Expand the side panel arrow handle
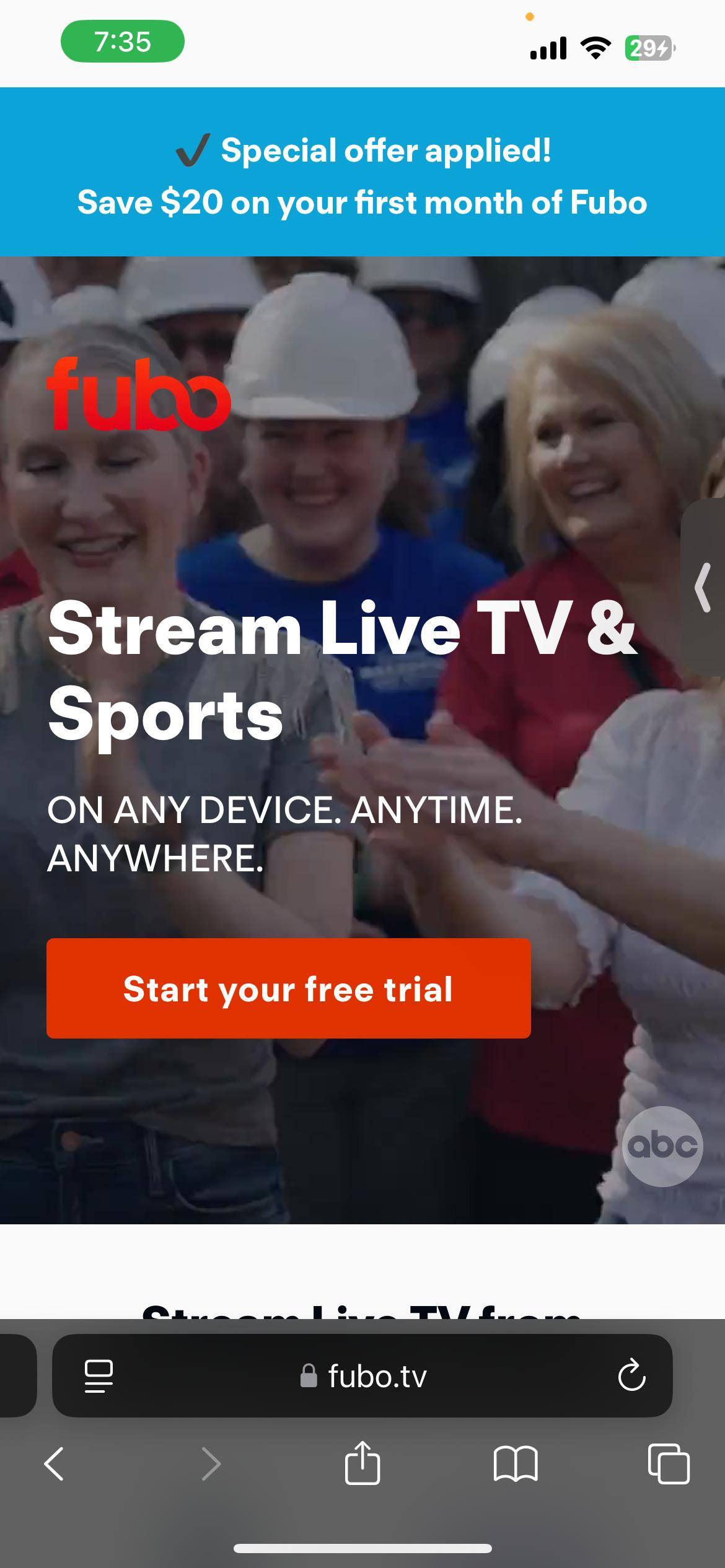The width and height of the screenshot is (725, 1568). pyautogui.click(x=703, y=587)
